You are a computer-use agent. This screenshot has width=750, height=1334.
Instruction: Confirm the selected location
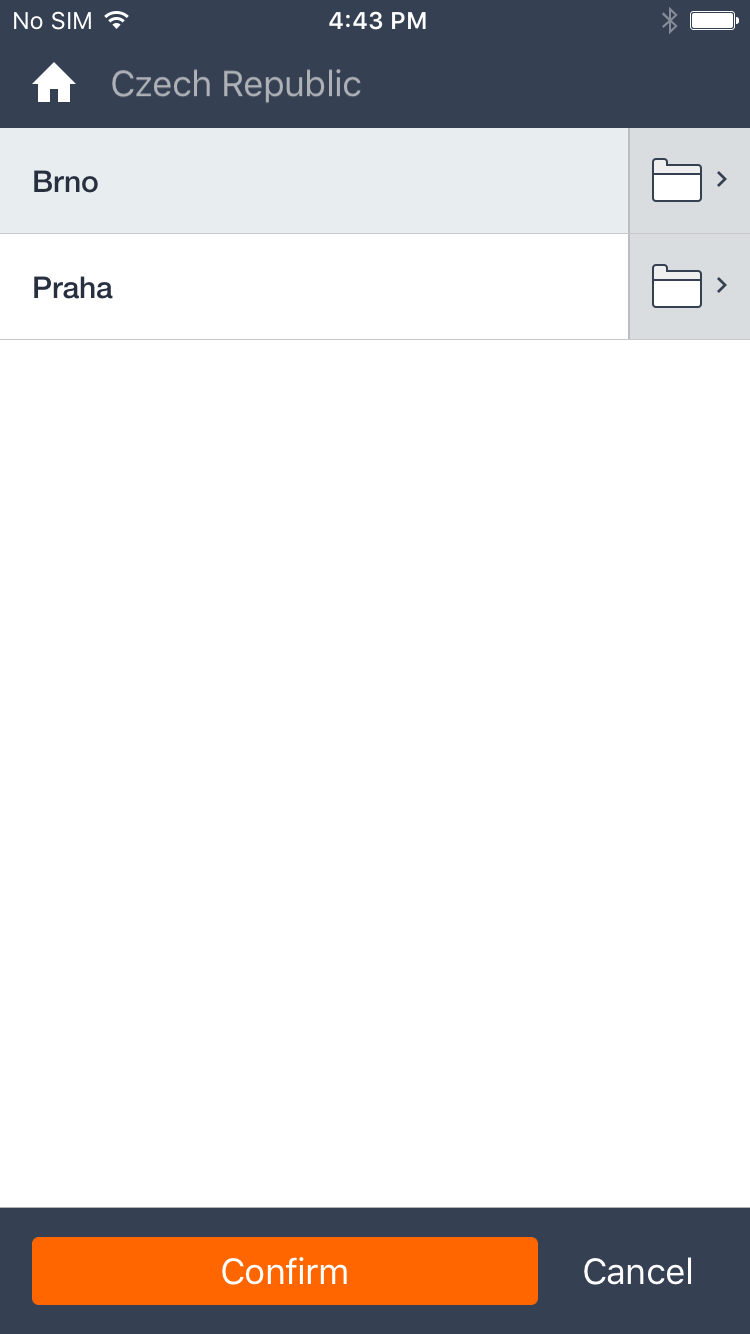285,1271
